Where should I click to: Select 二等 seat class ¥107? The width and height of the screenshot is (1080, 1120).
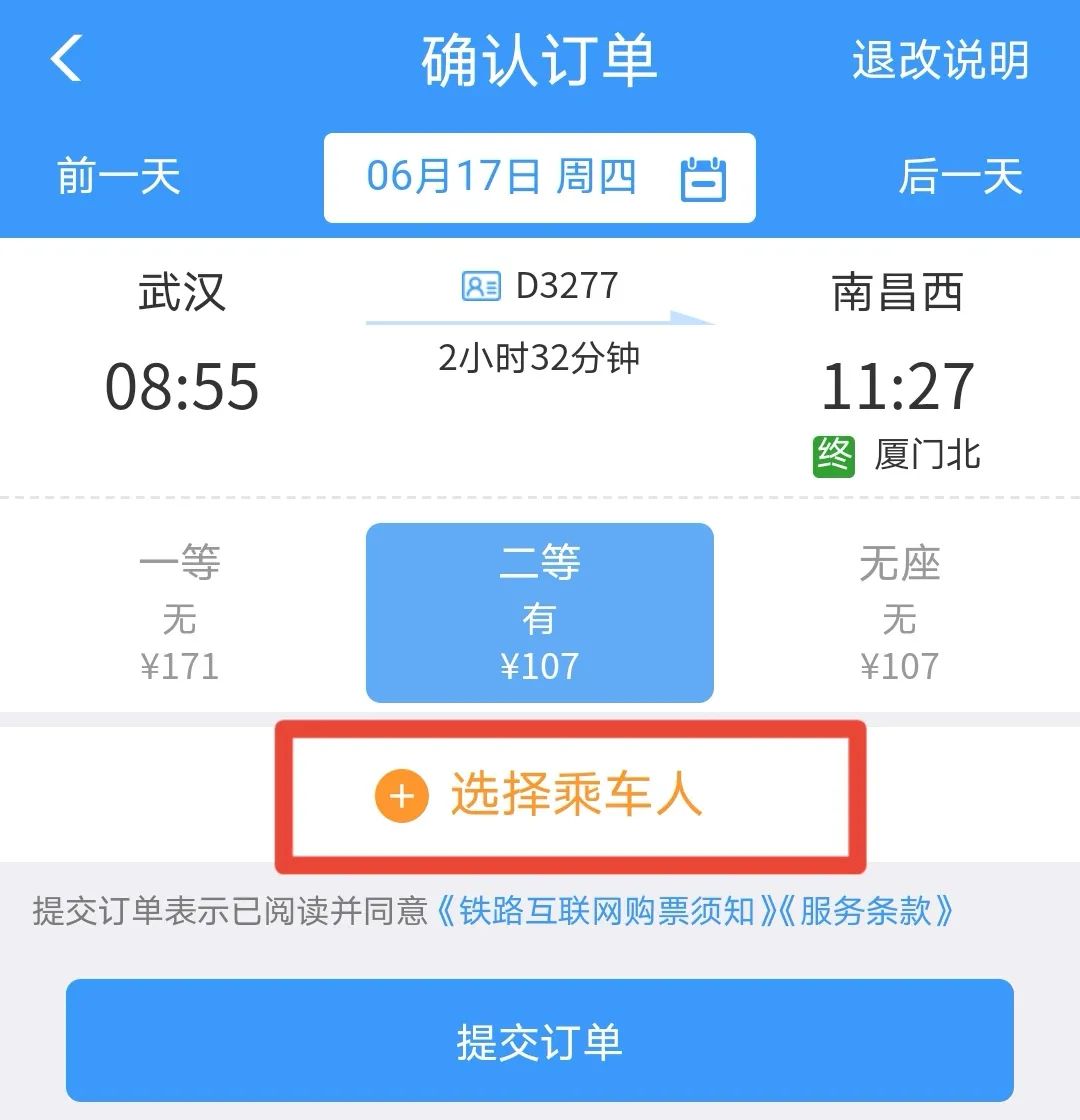tap(539, 613)
